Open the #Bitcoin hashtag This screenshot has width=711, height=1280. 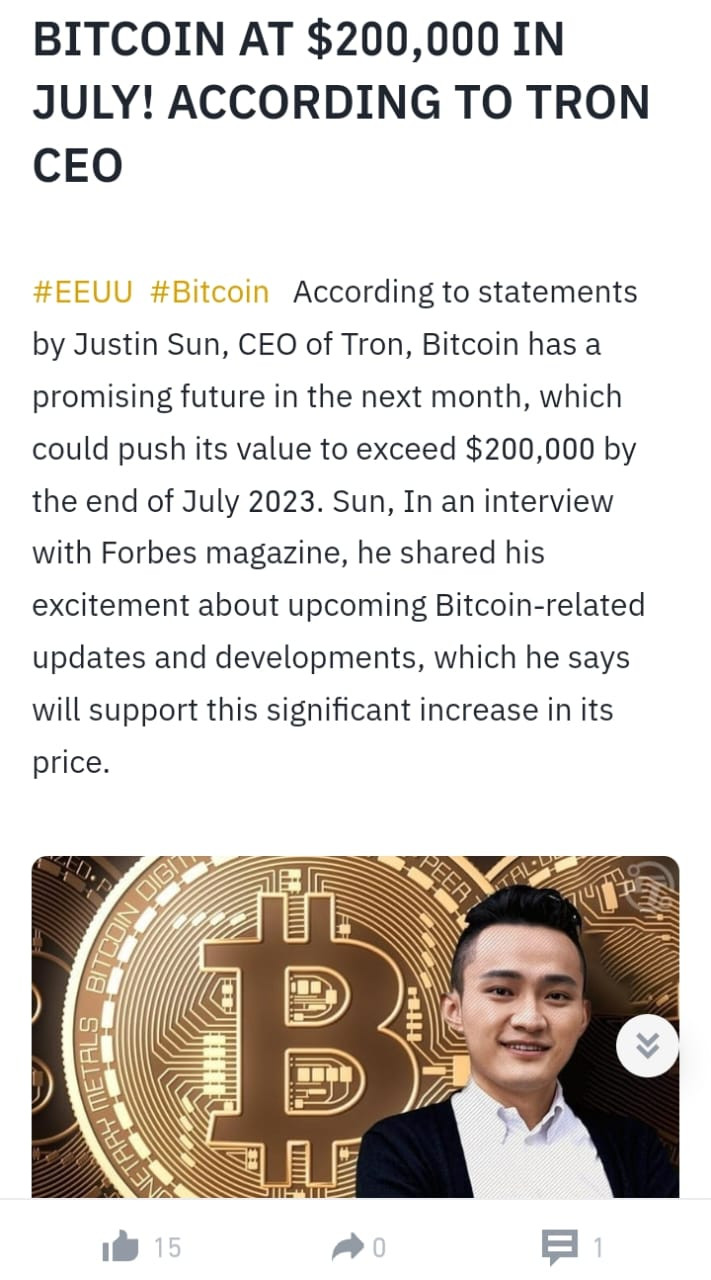tap(209, 292)
